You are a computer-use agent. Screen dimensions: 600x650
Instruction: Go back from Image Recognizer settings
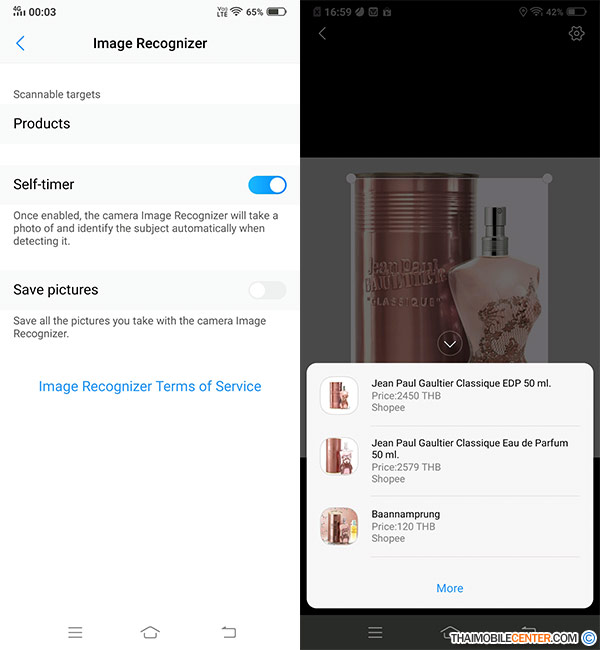point(20,44)
